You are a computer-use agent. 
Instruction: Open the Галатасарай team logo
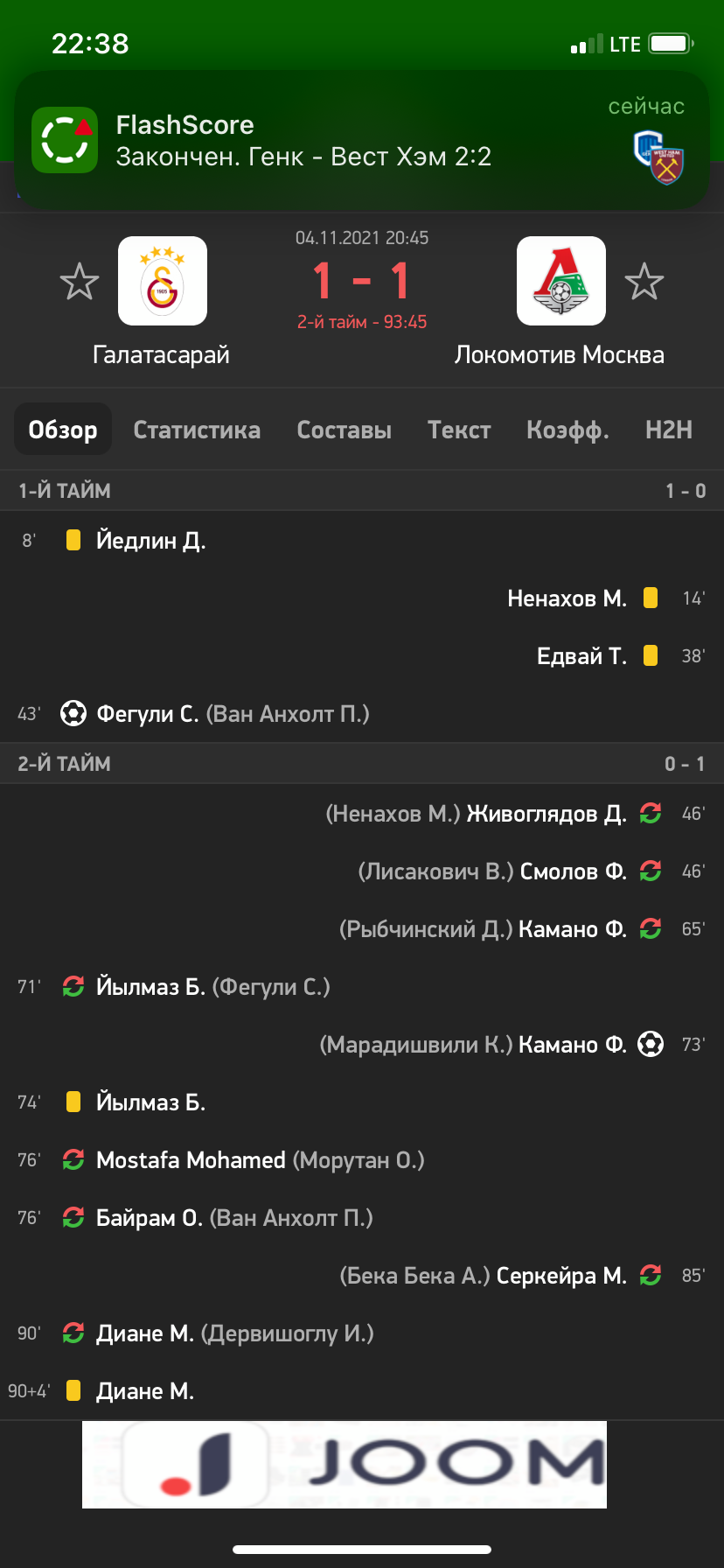(x=163, y=281)
